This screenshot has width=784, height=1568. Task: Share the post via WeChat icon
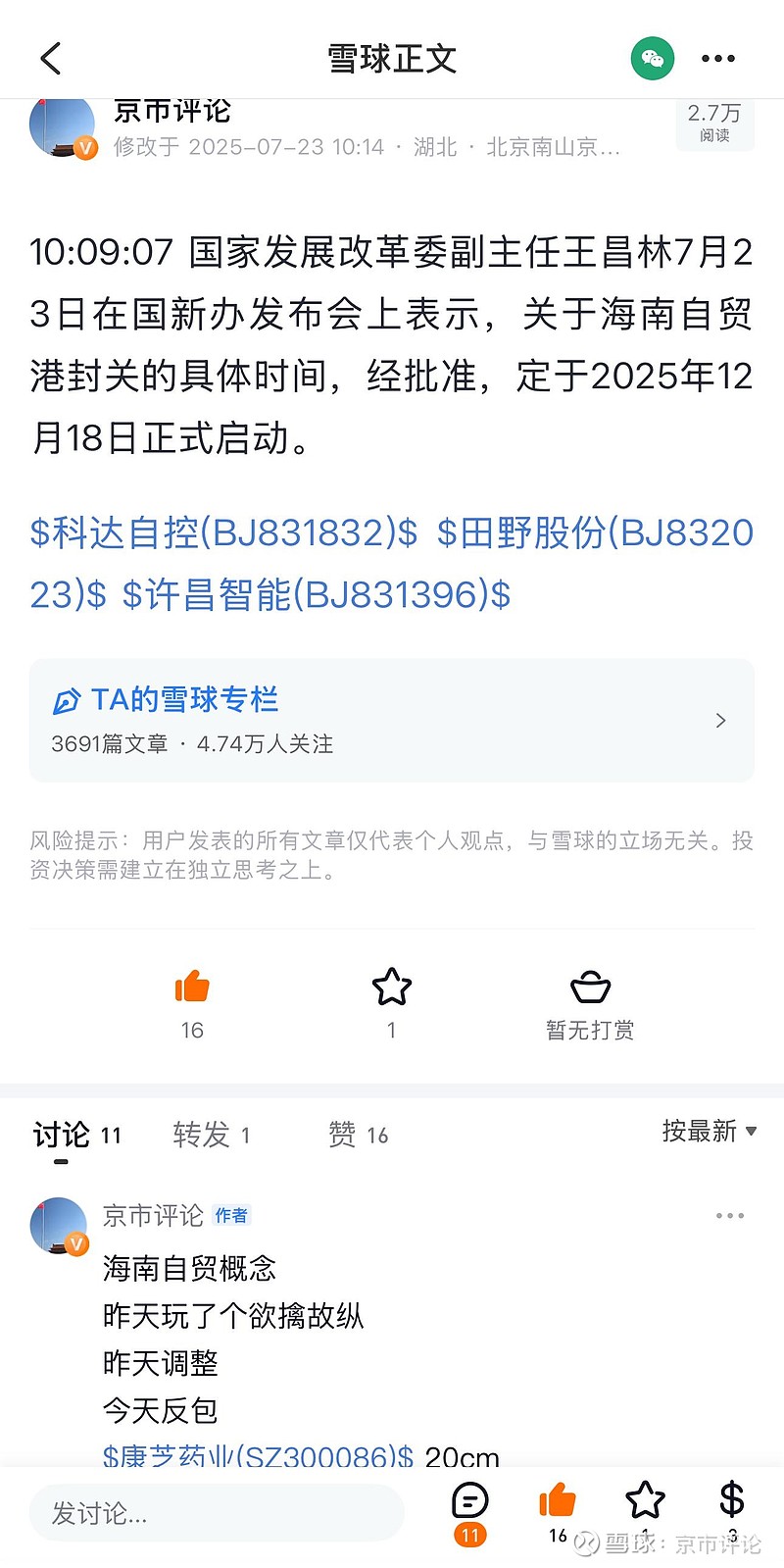653,59
